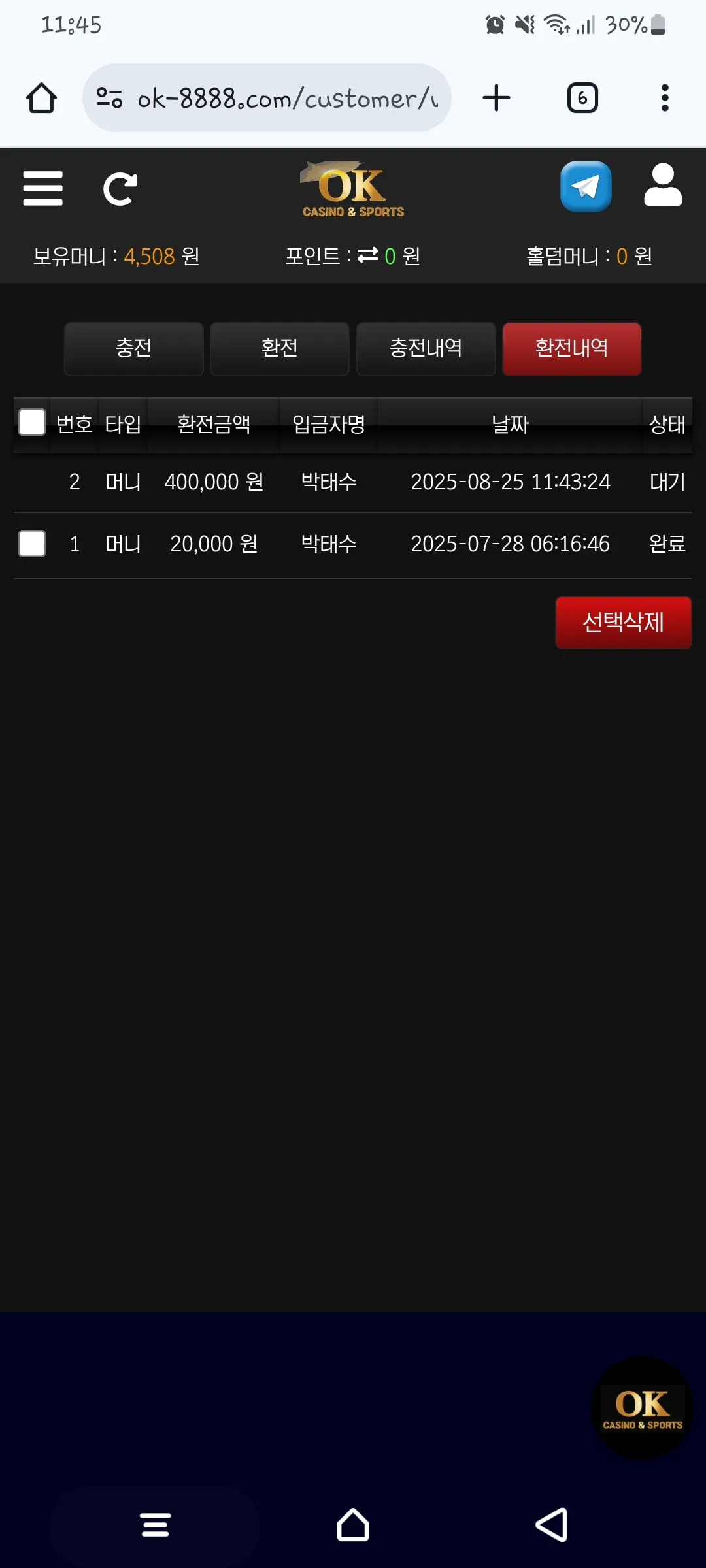Go back with the system back button
706x1568 pixels.
[551, 1525]
